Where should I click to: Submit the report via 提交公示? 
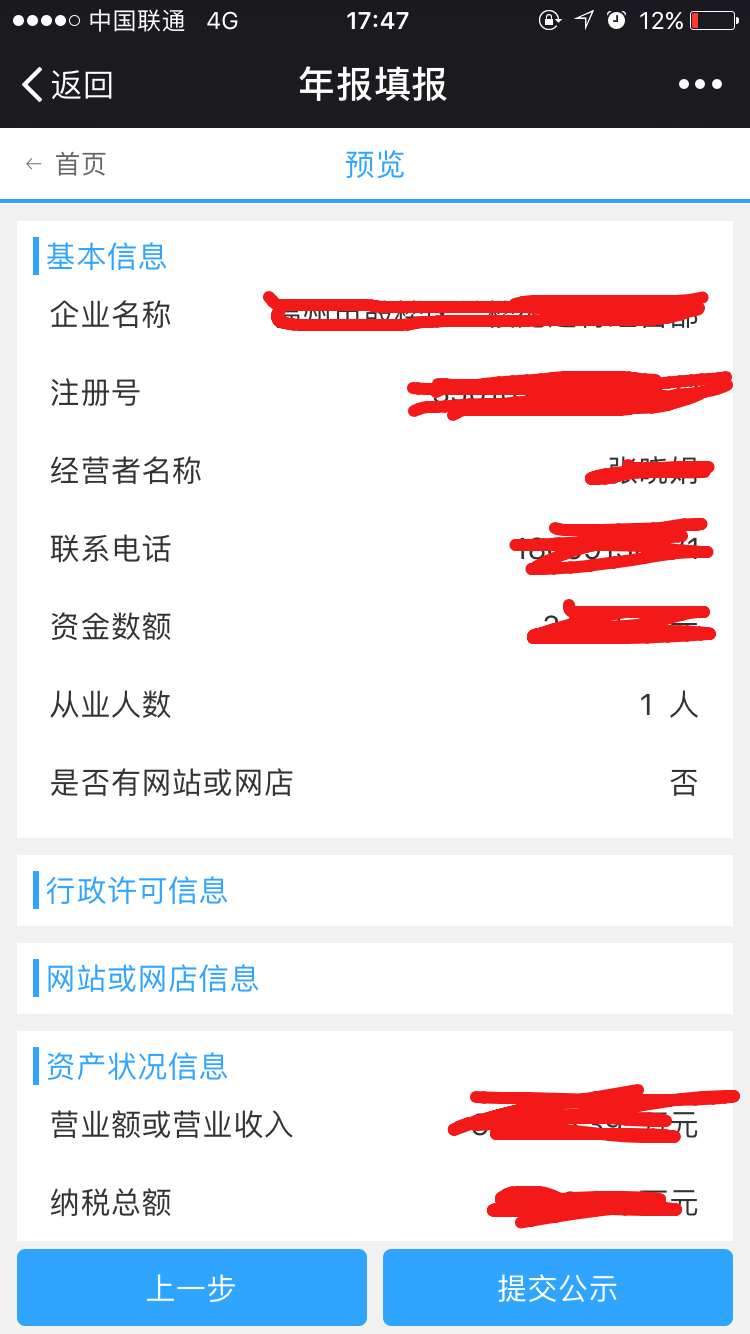point(558,1288)
